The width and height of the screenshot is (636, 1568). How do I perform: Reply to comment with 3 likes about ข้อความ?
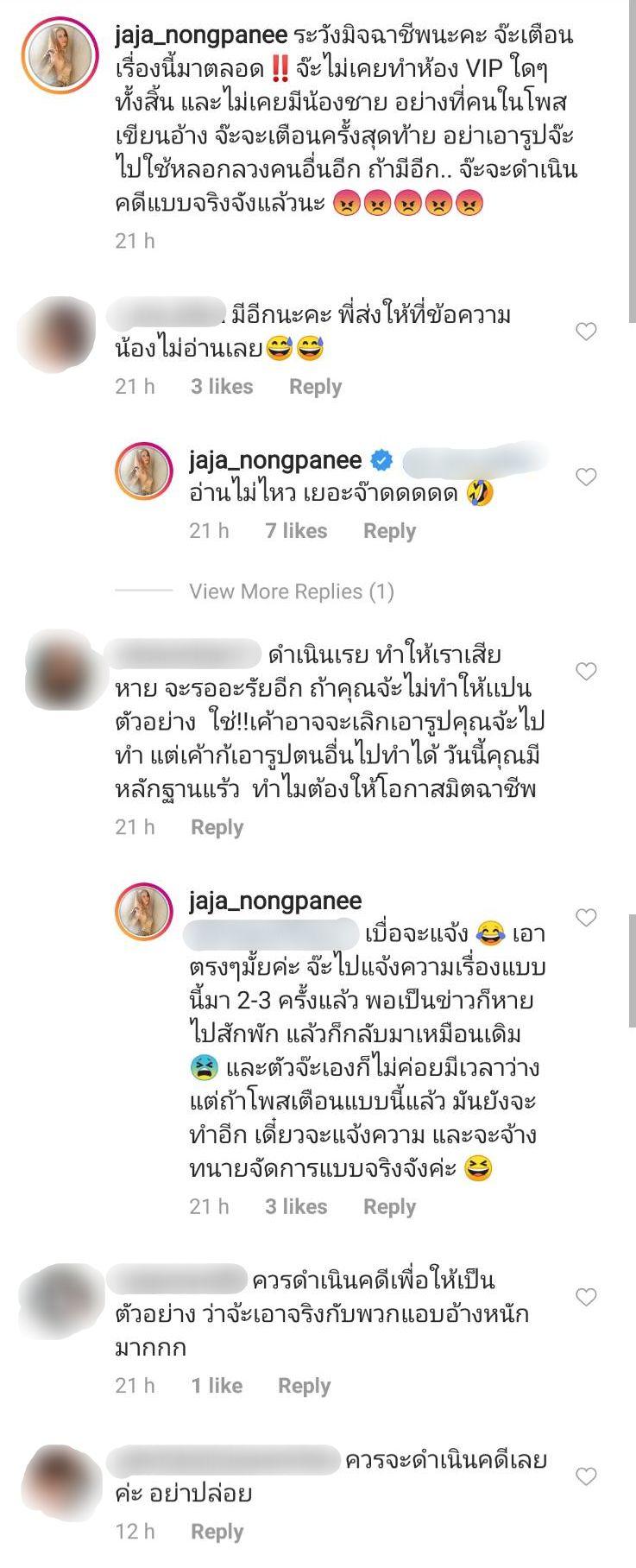(x=315, y=387)
